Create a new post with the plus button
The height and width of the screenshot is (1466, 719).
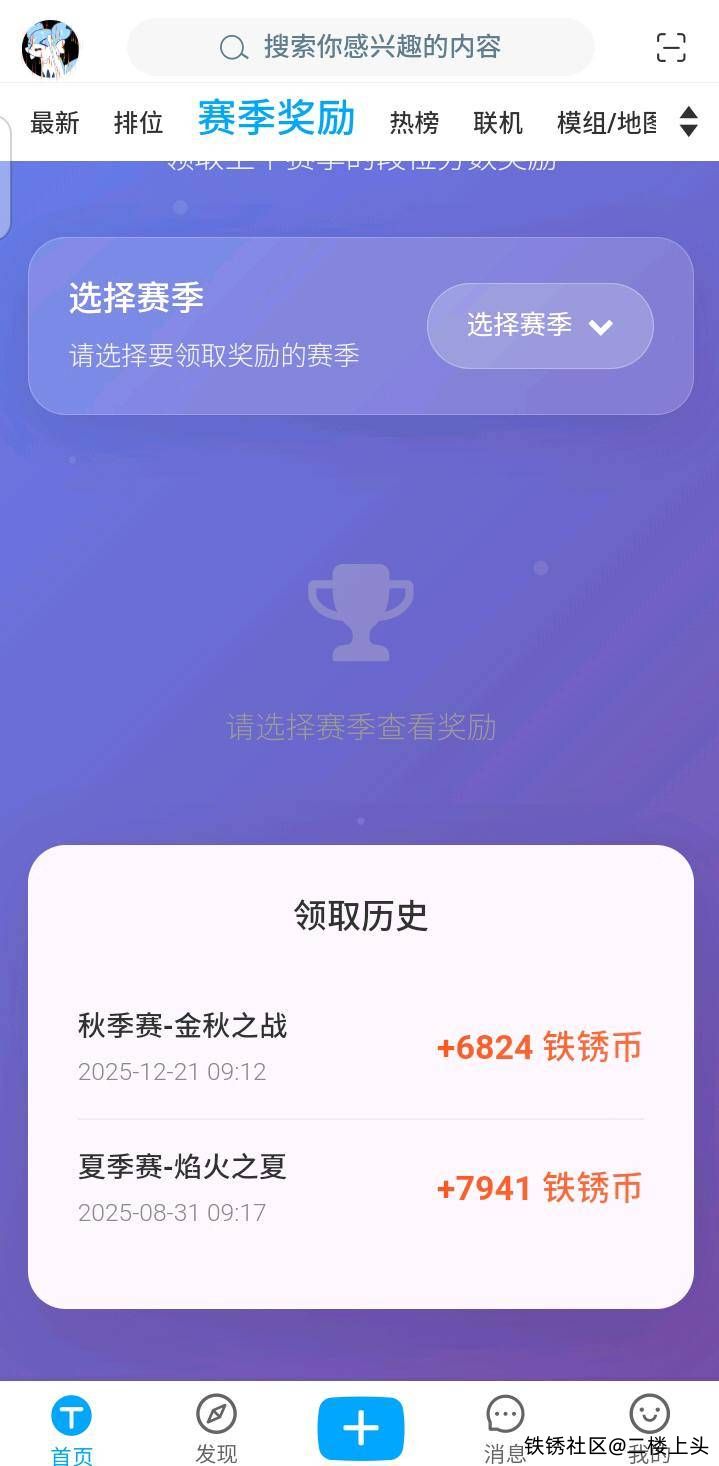click(x=360, y=1428)
